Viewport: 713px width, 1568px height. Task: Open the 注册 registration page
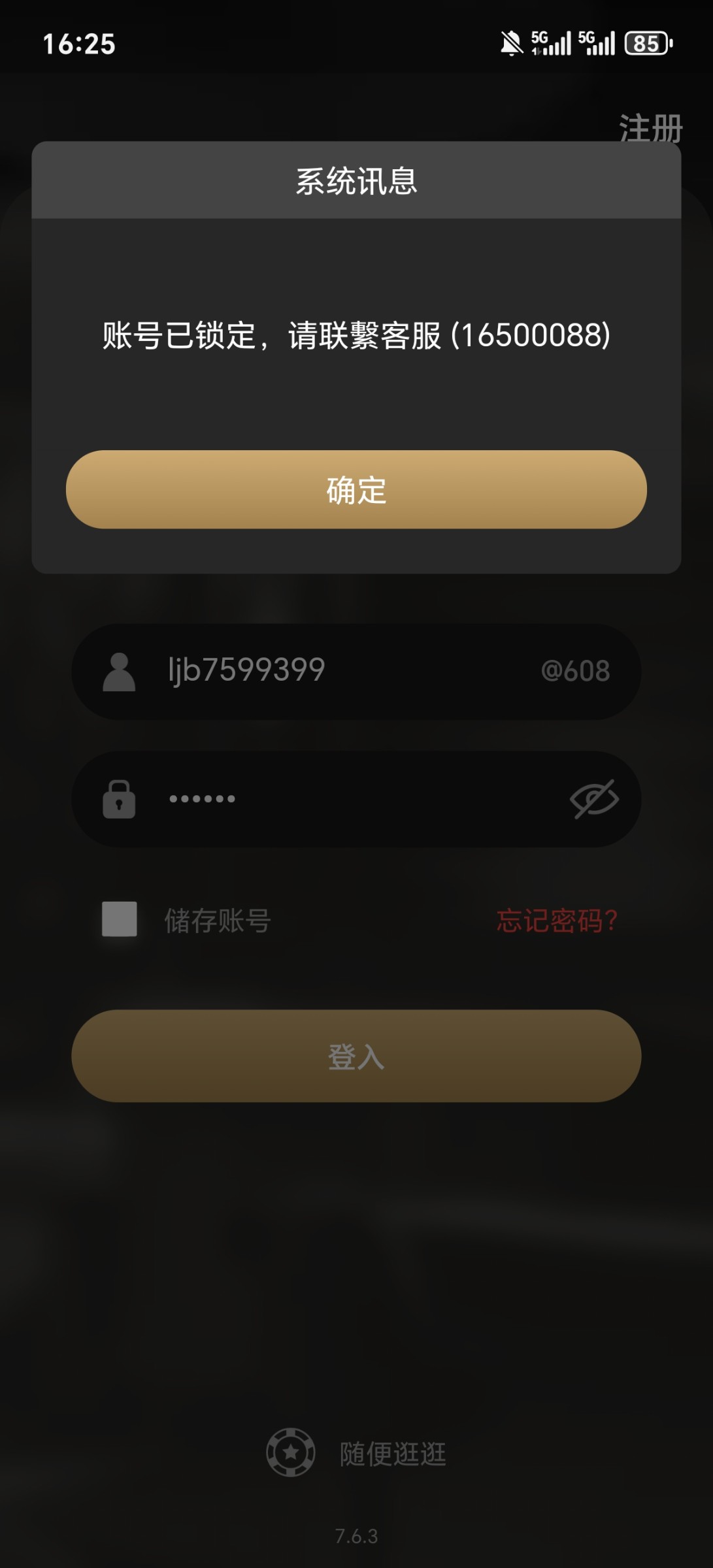tap(650, 126)
